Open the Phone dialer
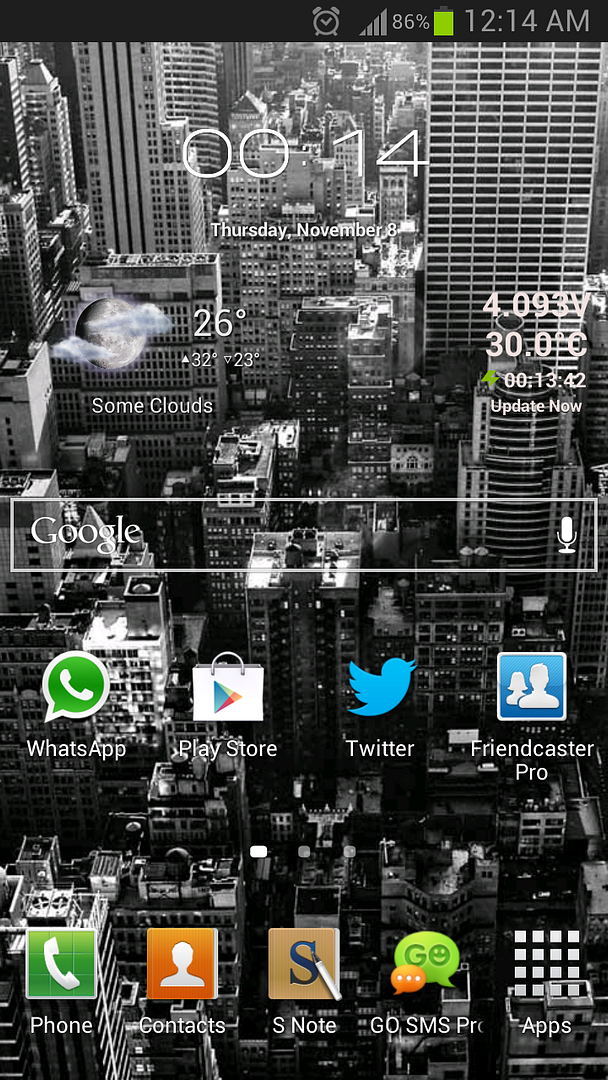This screenshot has height=1080, width=608. click(x=61, y=964)
